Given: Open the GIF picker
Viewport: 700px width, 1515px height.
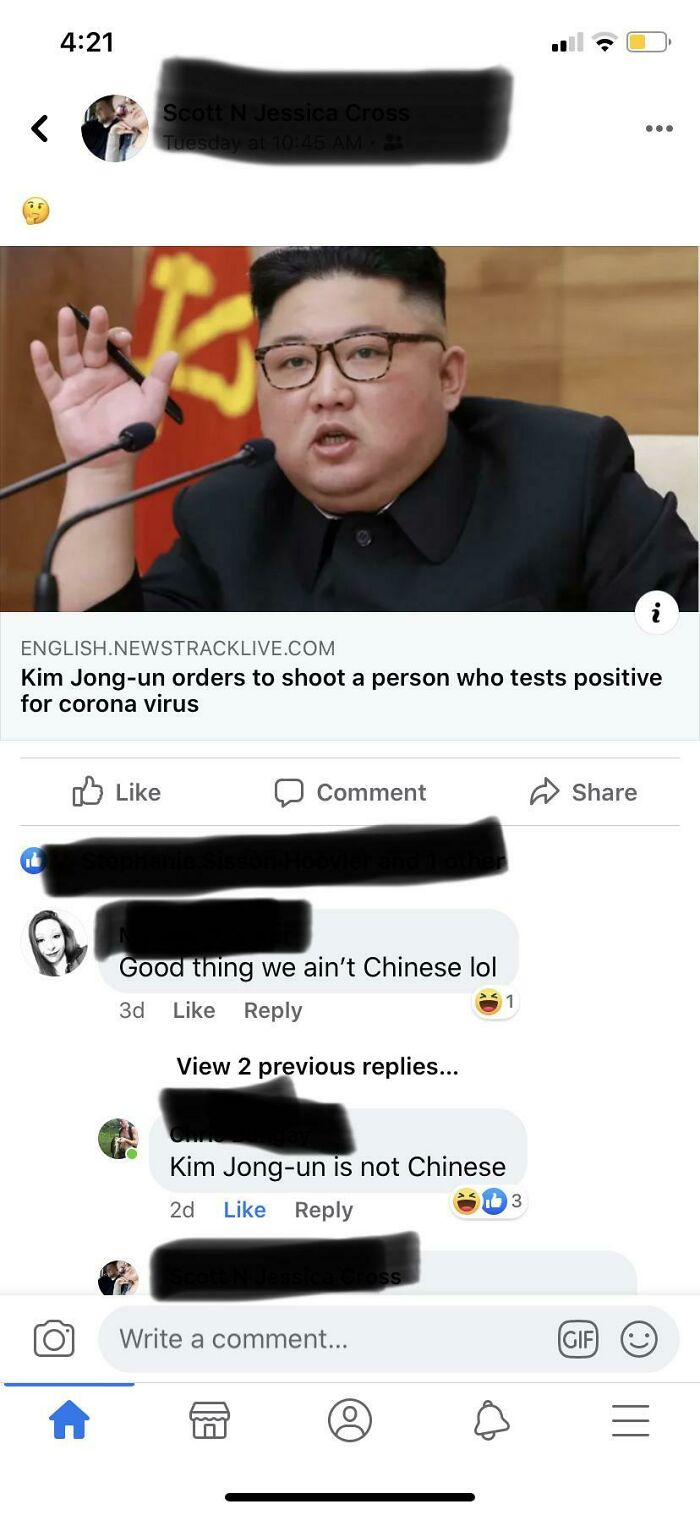Looking at the screenshot, I should (x=578, y=1339).
